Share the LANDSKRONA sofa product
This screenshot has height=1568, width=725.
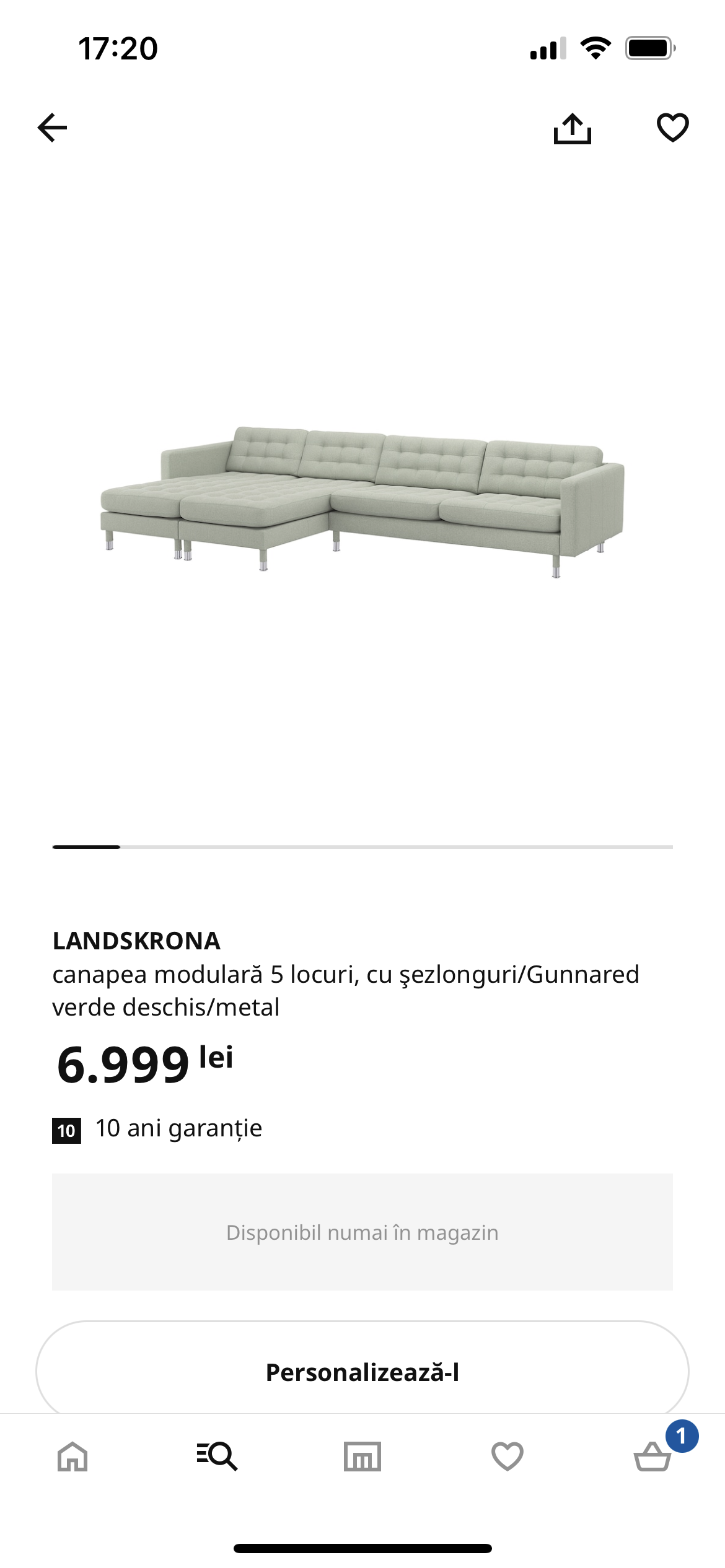(572, 128)
